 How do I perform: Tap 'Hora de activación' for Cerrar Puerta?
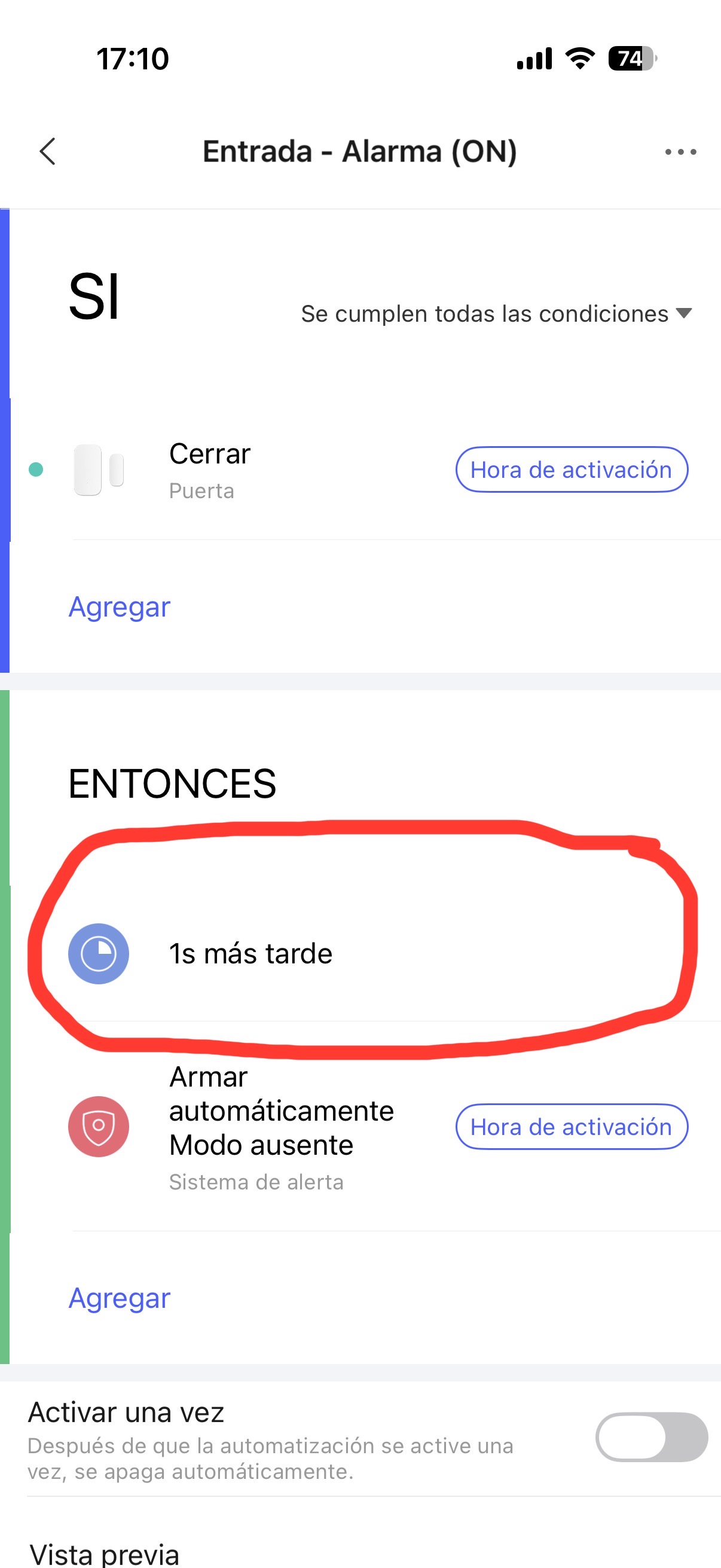click(x=571, y=469)
